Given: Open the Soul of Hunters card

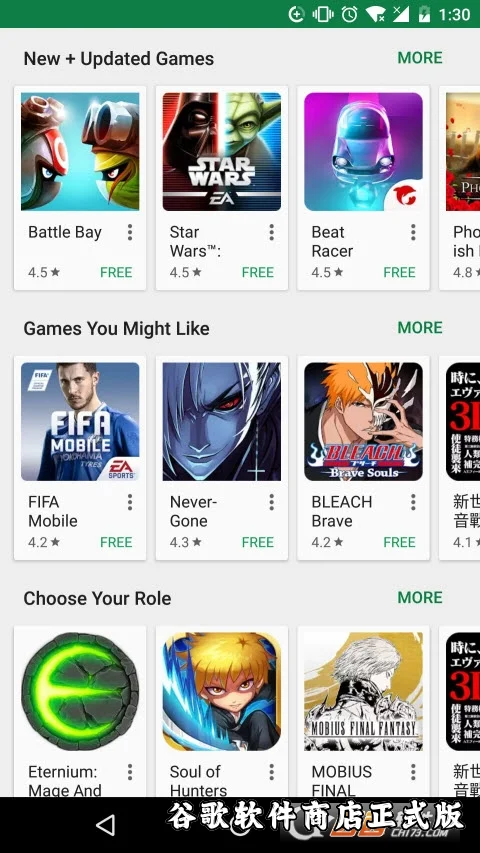Looking at the screenshot, I should pos(221,712).
